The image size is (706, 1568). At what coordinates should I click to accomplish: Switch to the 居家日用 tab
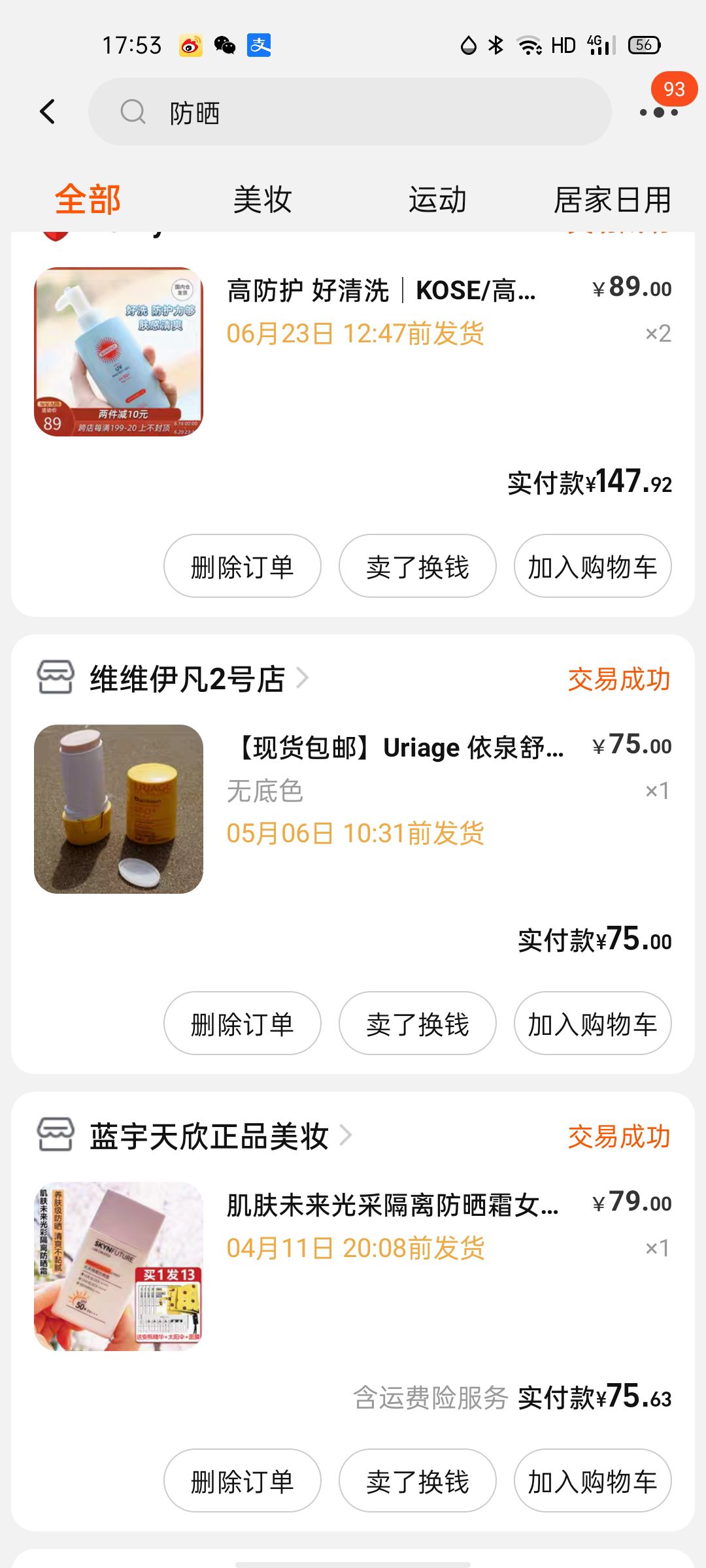pos(613,199)
